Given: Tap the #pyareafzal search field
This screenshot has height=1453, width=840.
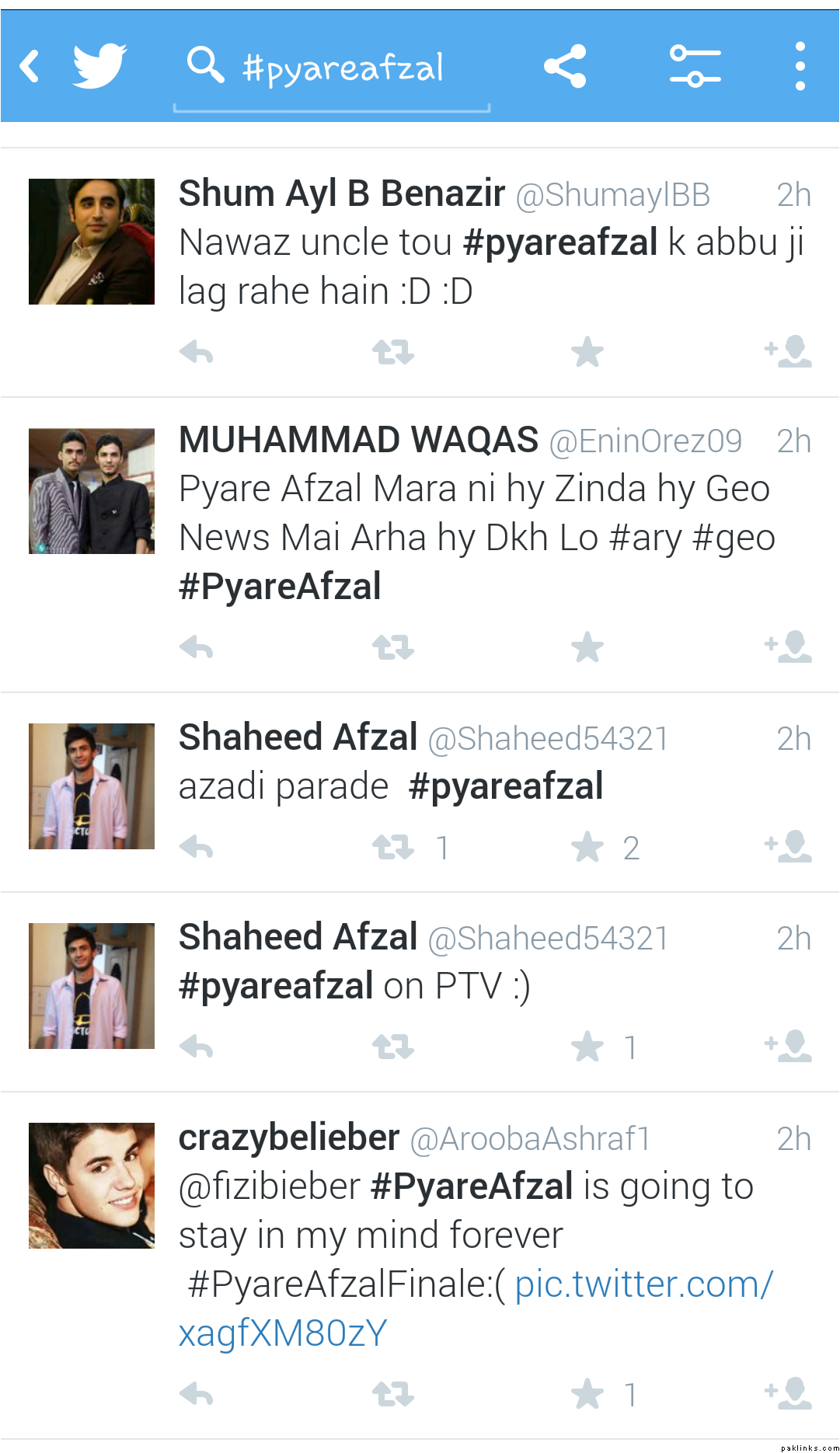Looking at the screenshot, I should [x=342, y=68].
